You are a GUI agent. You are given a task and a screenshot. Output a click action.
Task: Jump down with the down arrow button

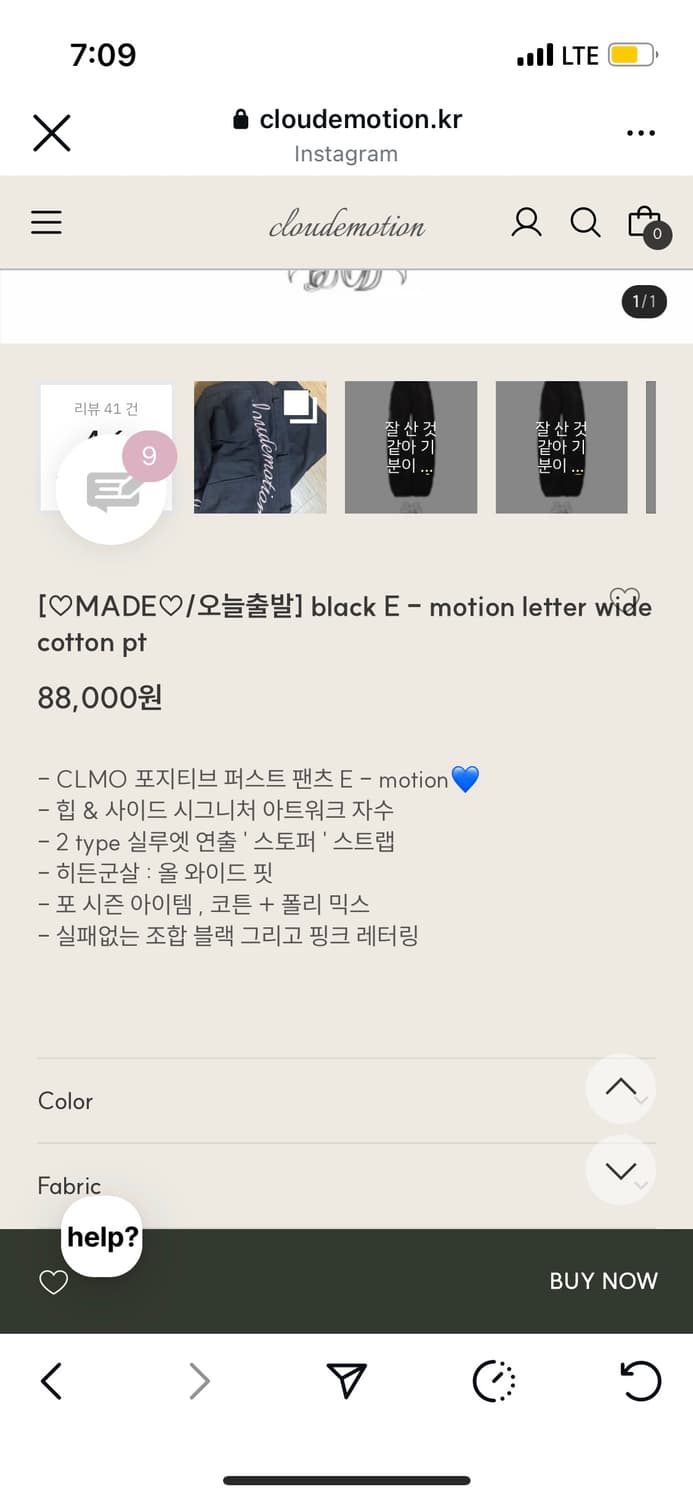click(621, 1170)
